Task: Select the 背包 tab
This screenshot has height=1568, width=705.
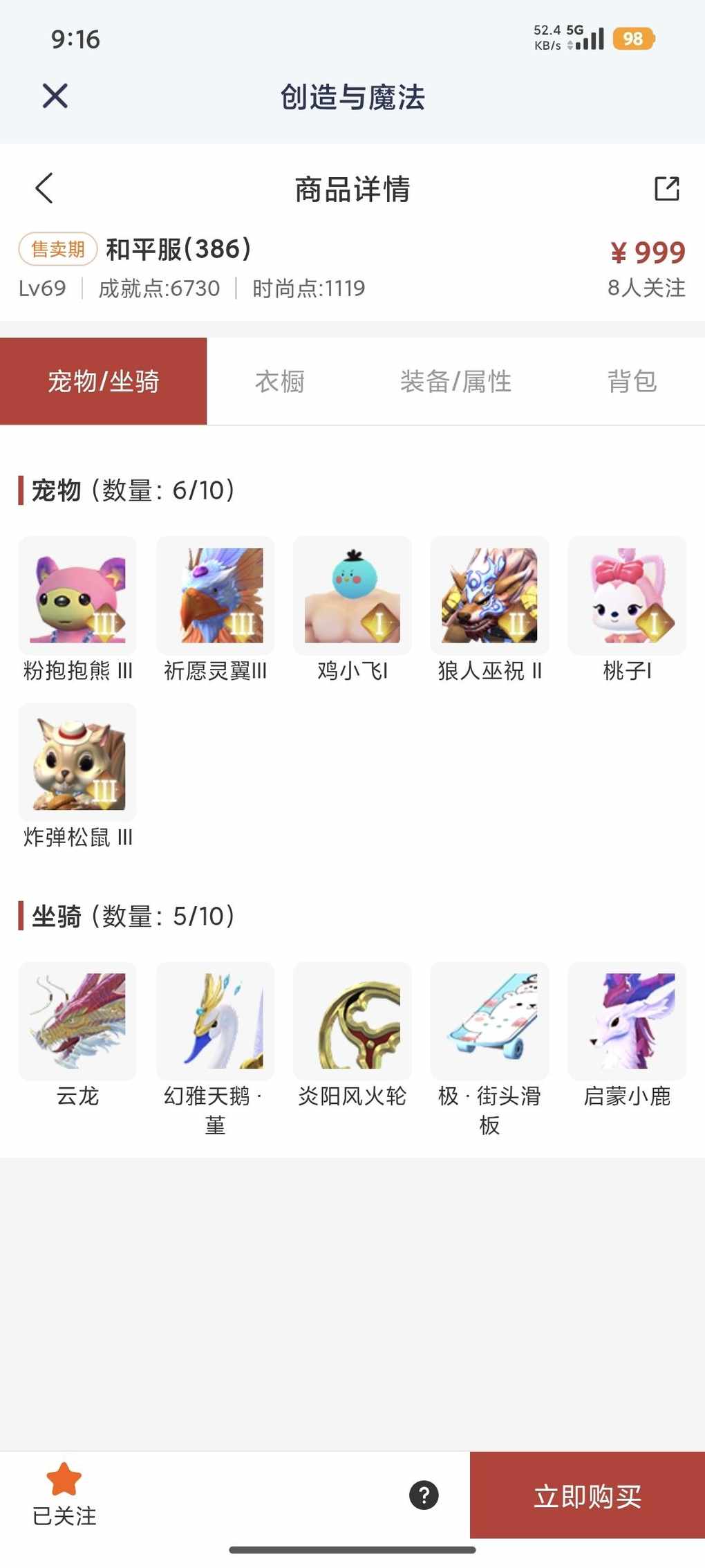Action: 632,381
